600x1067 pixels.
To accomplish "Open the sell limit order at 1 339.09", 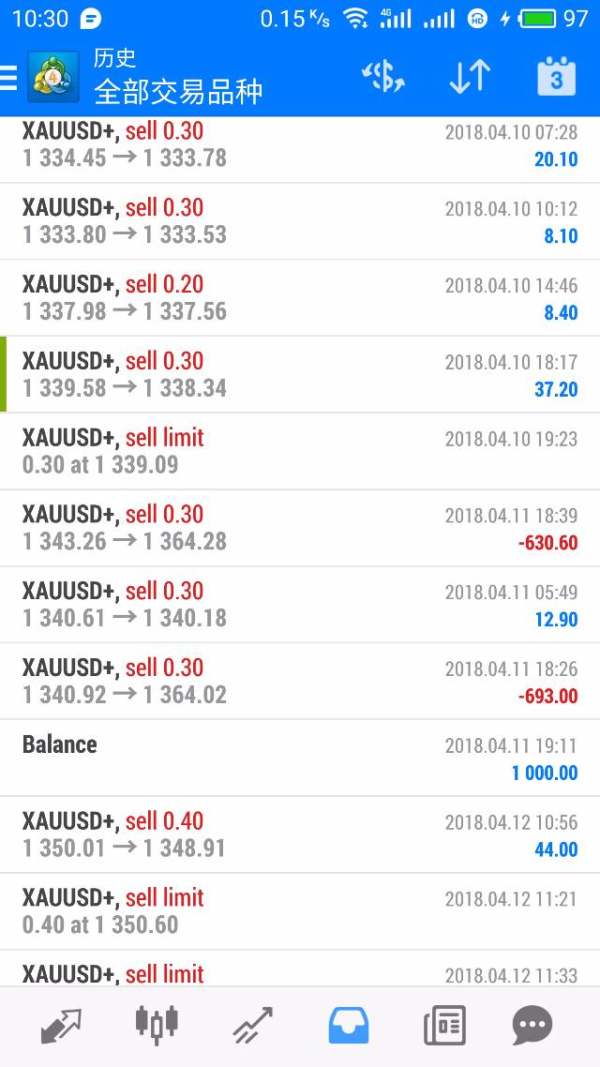I will point(300,451).
